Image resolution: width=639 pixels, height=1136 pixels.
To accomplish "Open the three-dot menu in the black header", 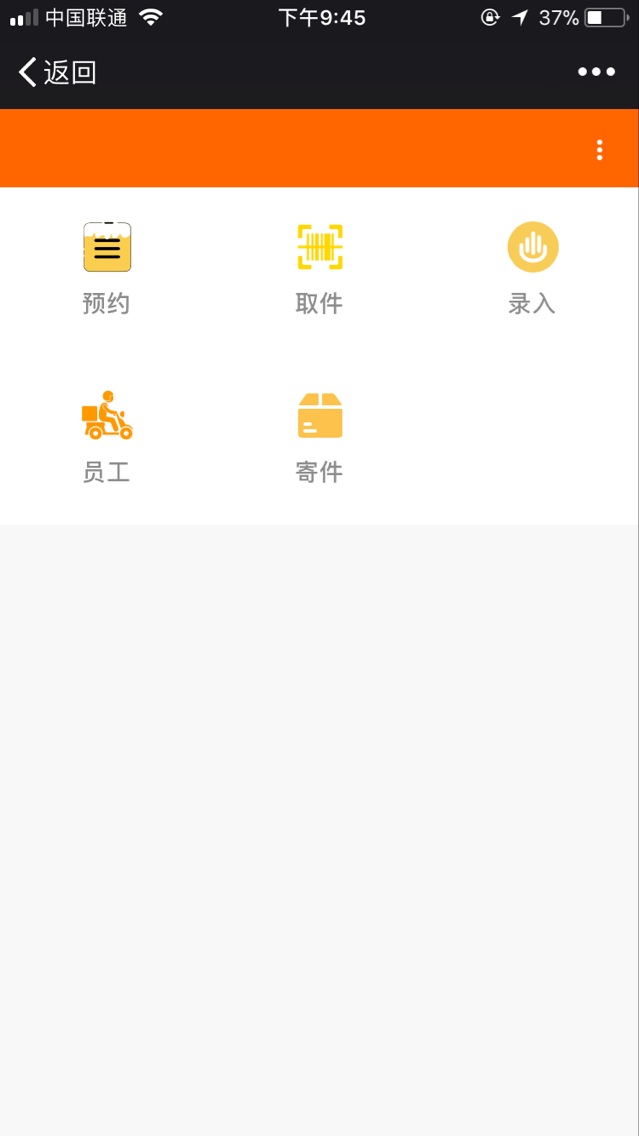I will [596, 72].
